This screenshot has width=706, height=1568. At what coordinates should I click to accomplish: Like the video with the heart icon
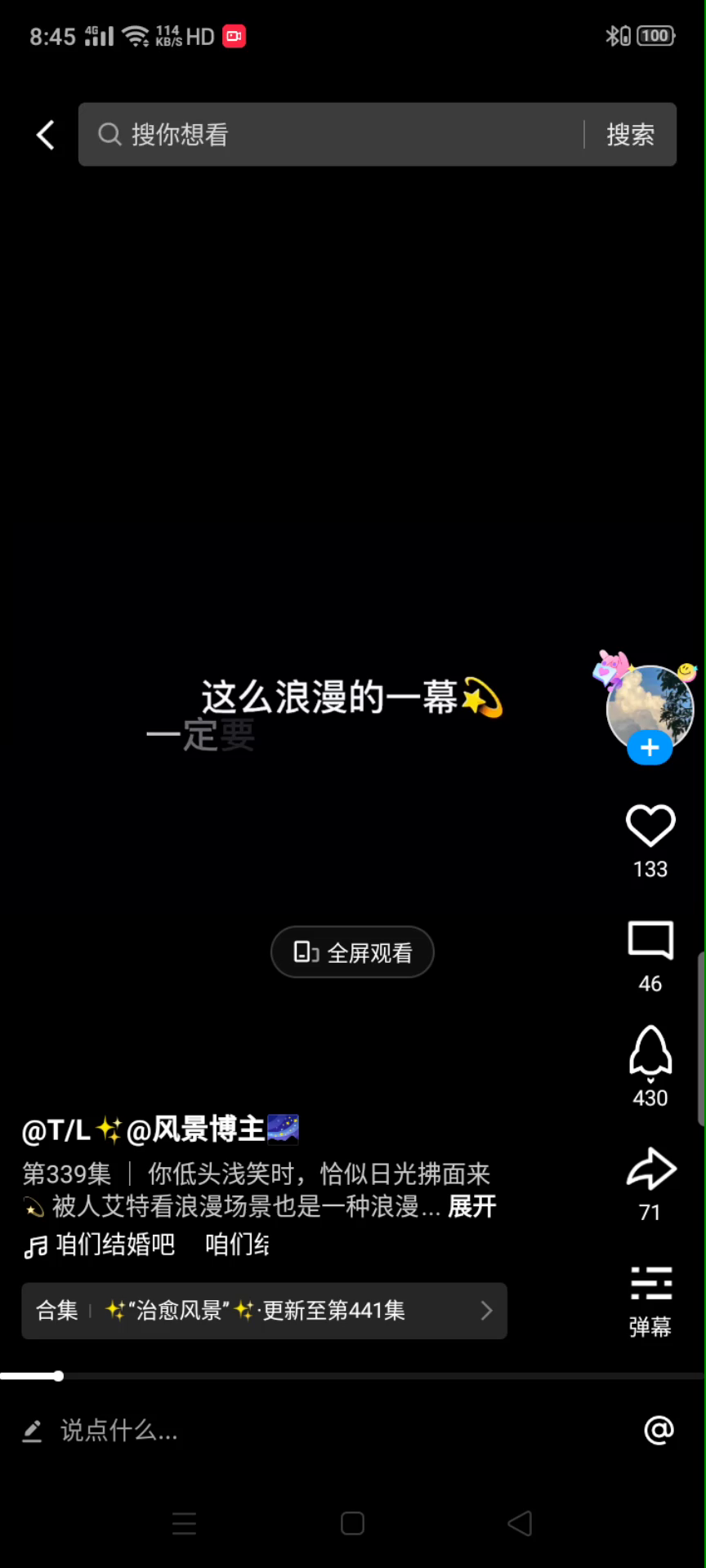click(650, 826)
